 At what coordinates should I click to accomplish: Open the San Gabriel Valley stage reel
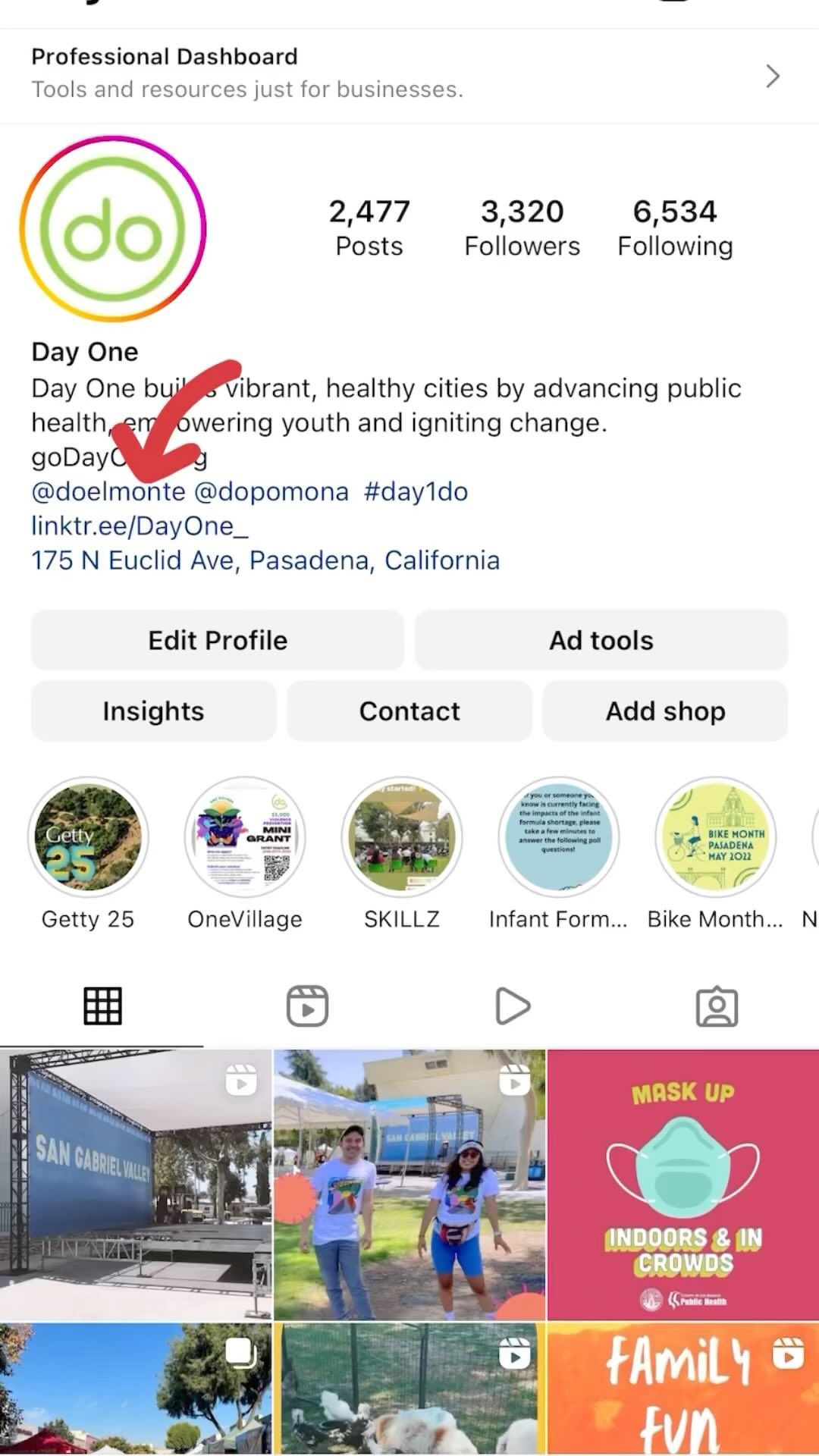coord(136,1184)
